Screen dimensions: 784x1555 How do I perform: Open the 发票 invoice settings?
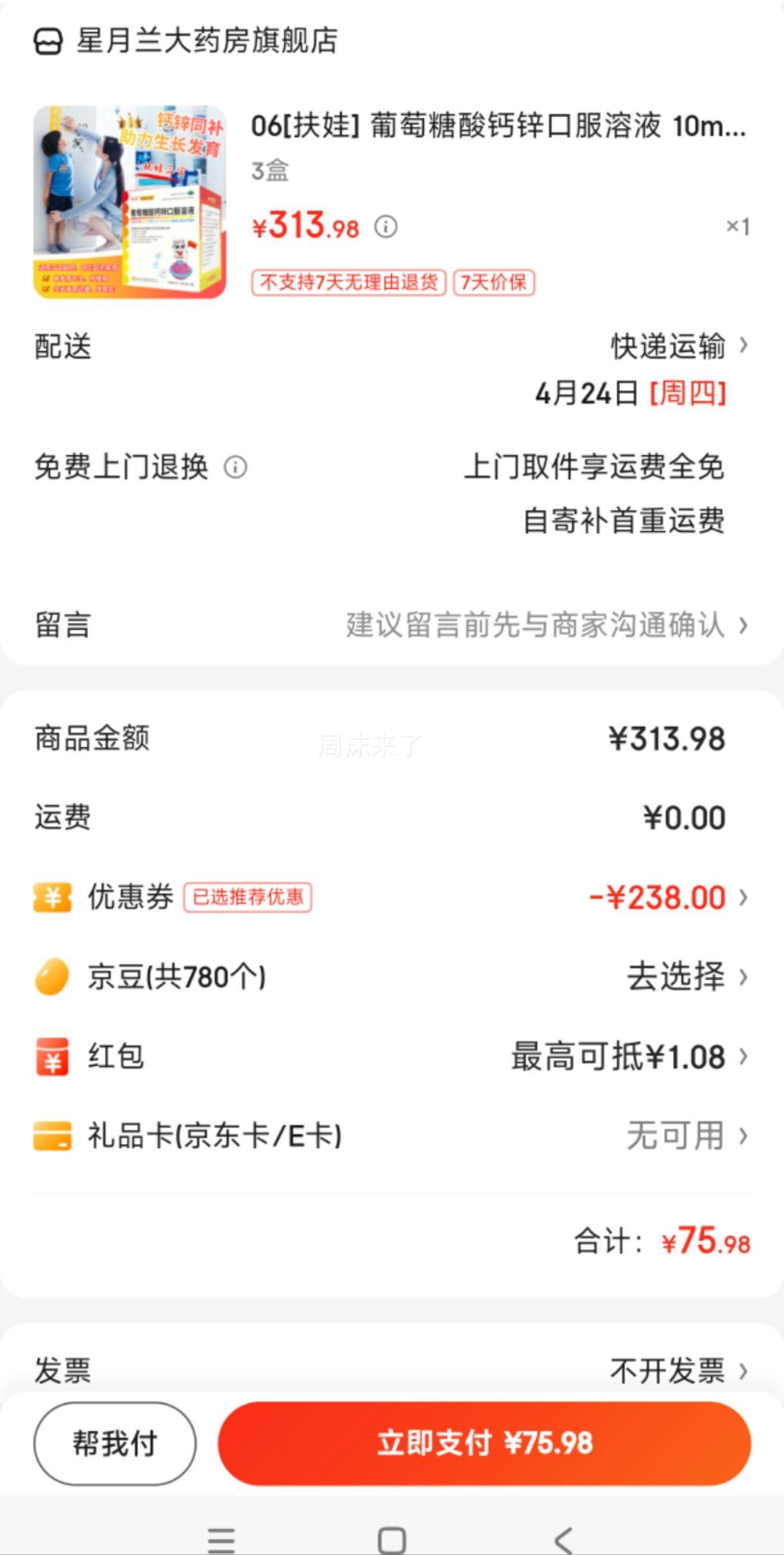tap(392, 1370)
